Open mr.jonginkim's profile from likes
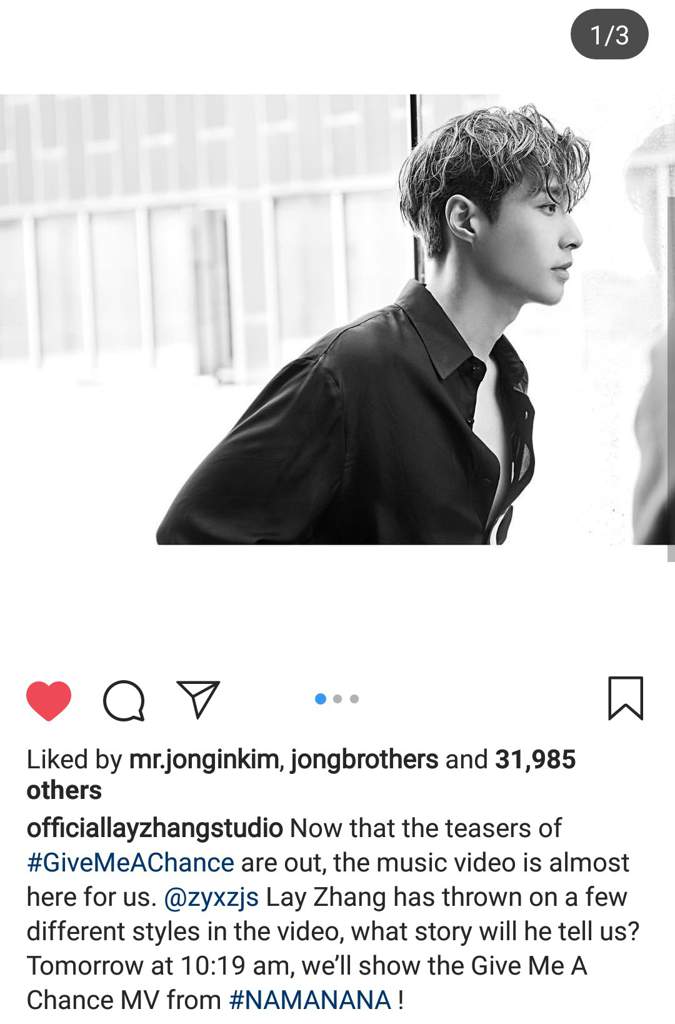This screenshot has height=1024, width=675. pyautogui.click(x=207, y=760)
